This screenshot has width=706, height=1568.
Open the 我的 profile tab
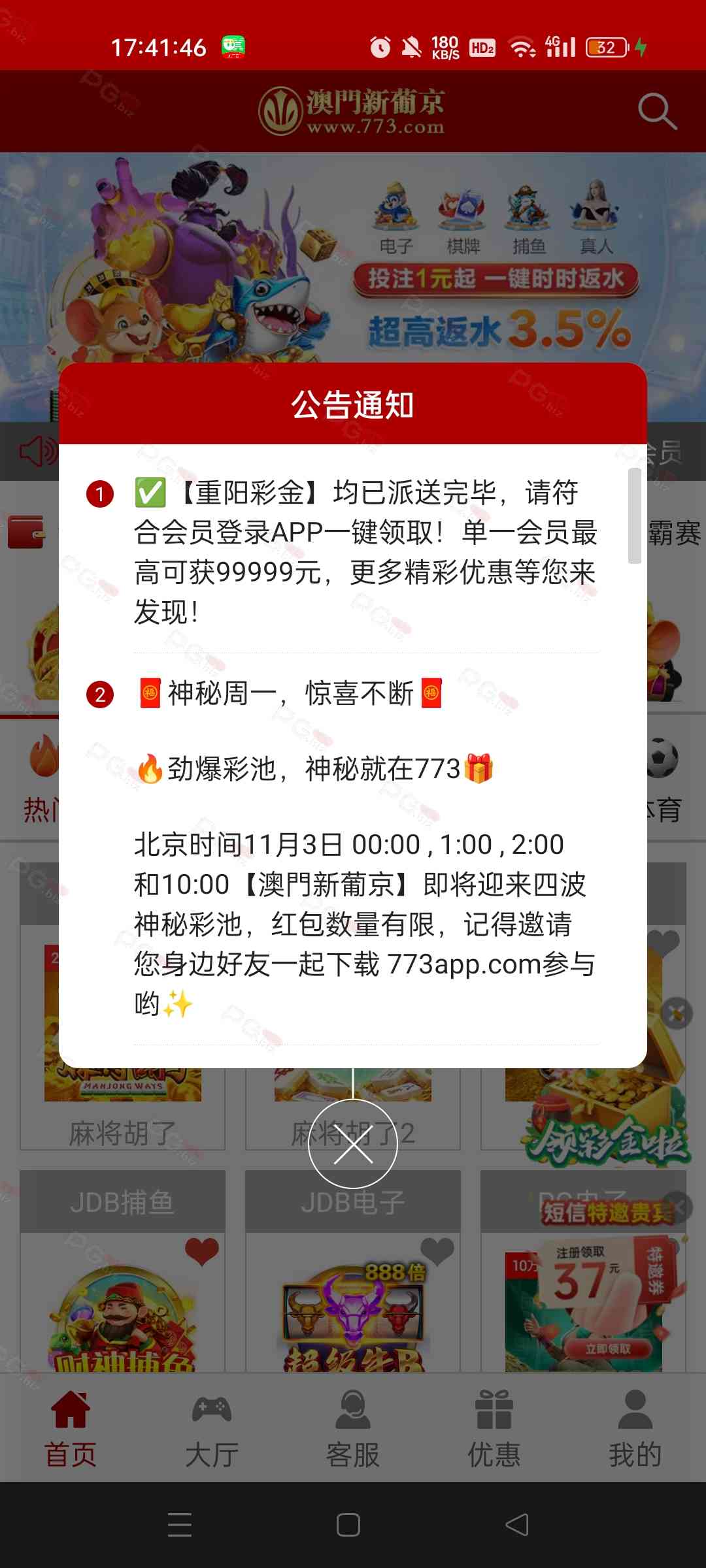[635, 1428]
